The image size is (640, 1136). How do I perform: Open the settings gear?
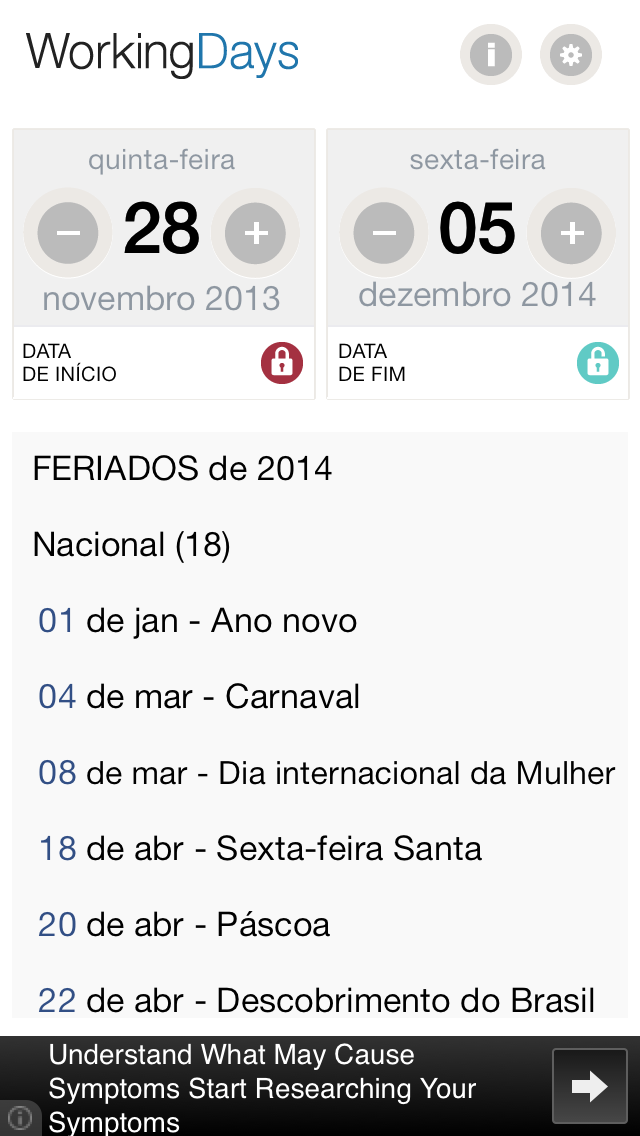570,54
